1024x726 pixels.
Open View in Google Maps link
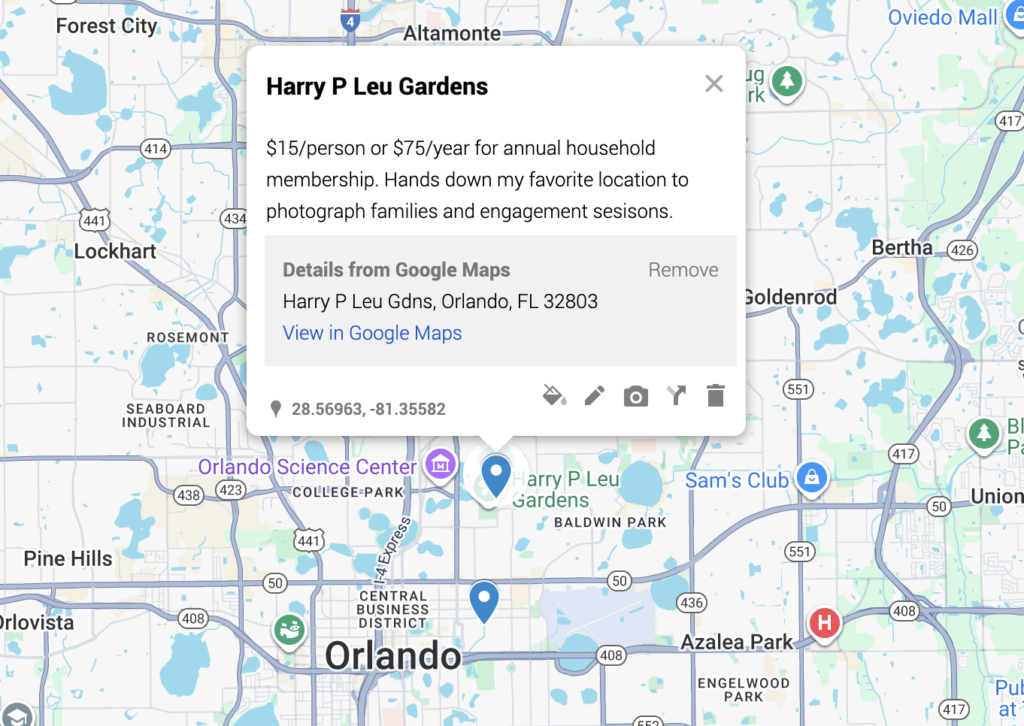tap(372, 333)
